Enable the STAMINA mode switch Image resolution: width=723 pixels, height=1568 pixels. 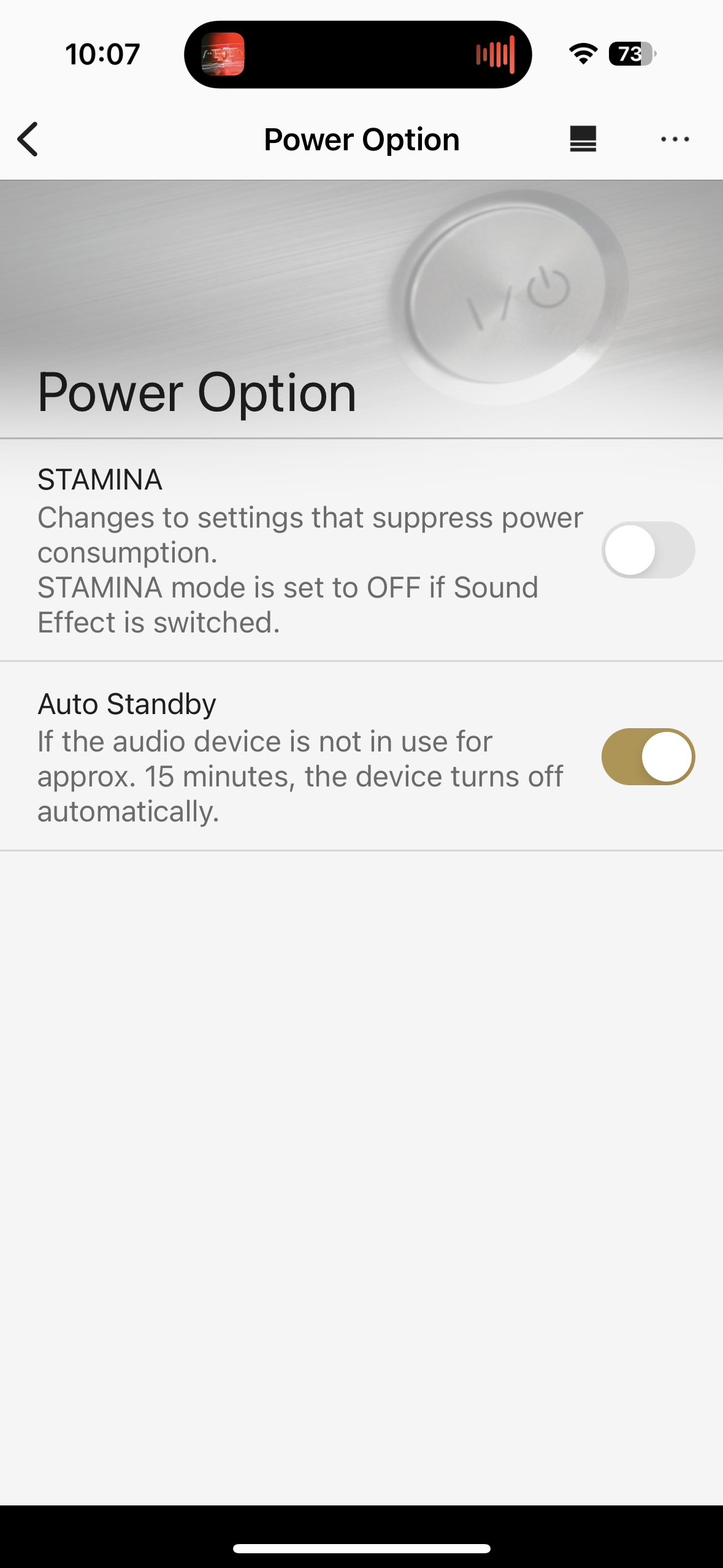click(648, 550)
